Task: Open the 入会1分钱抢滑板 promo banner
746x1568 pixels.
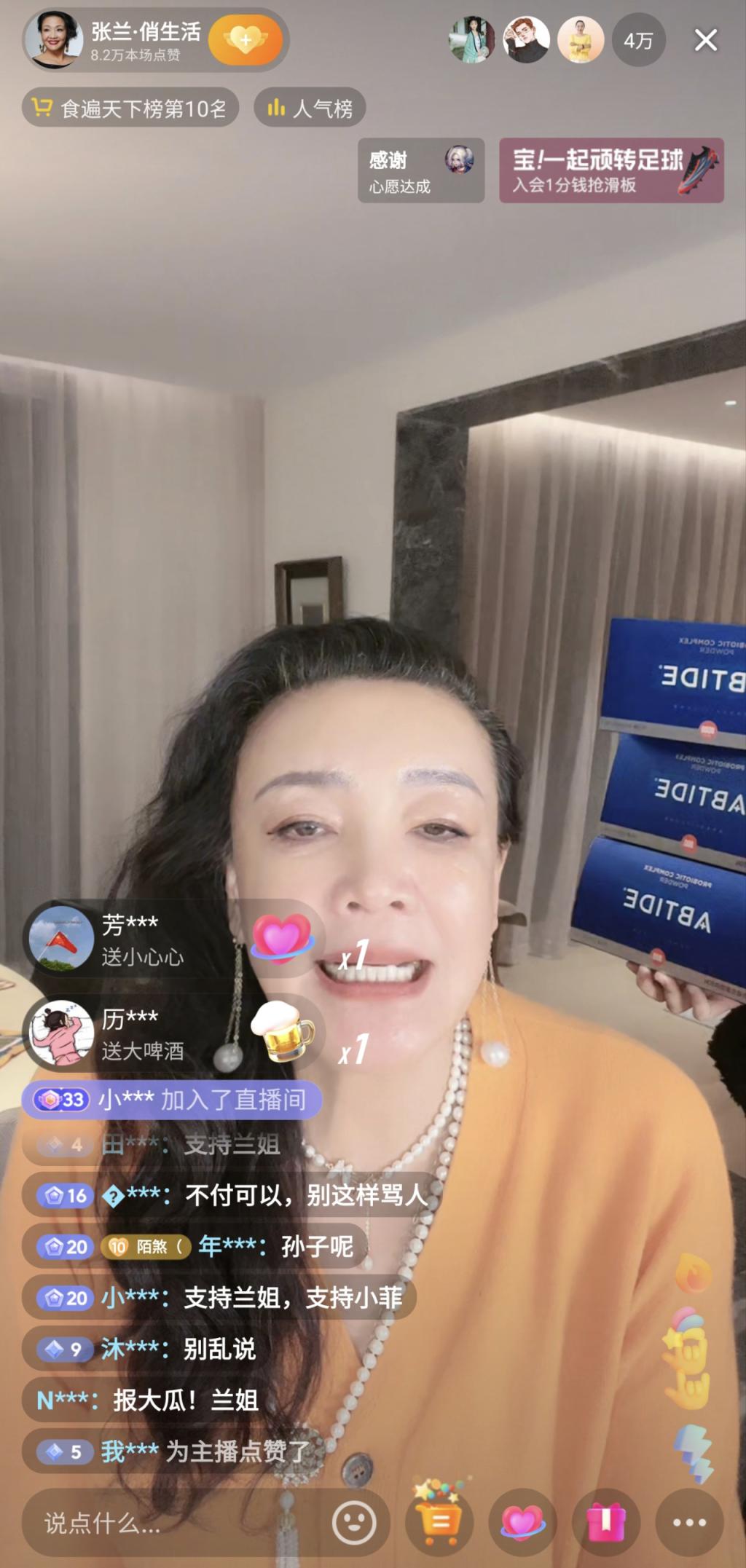Action: click(610, 170)
